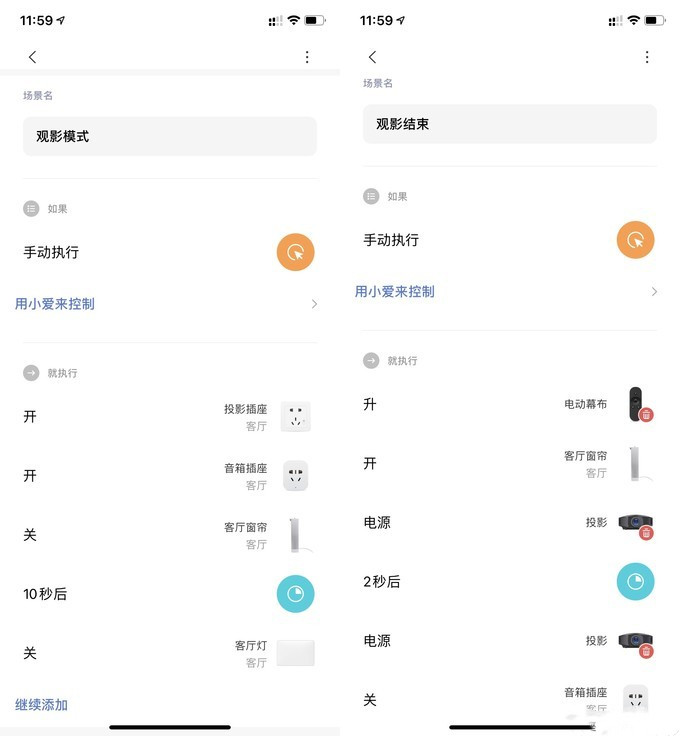Edit the scene name 观影结束
The height and width of the screenshot is (736, 680).
pyautogui.click(x=510, y=124)
